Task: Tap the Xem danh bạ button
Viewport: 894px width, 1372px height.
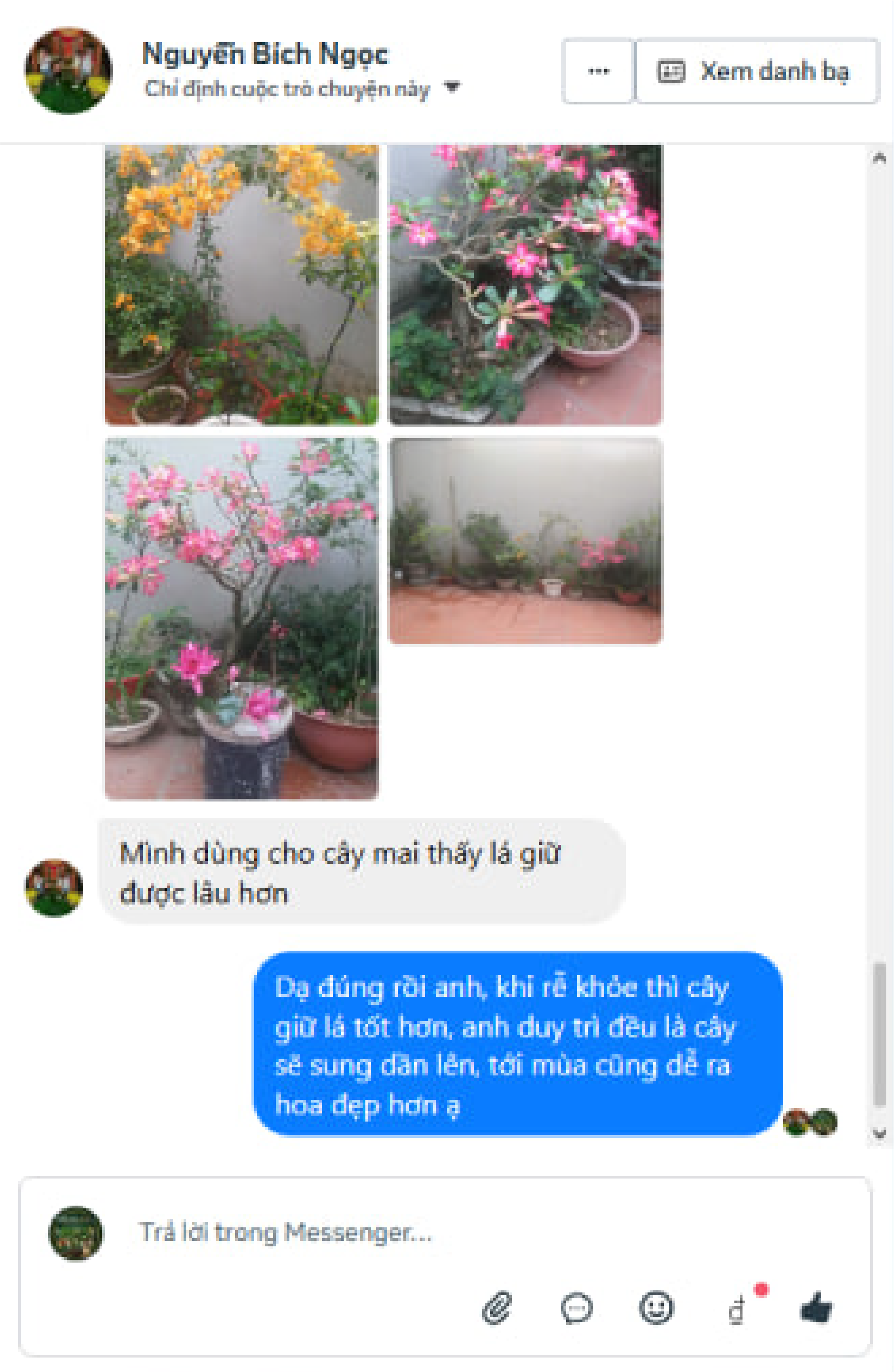Action: 757,71
